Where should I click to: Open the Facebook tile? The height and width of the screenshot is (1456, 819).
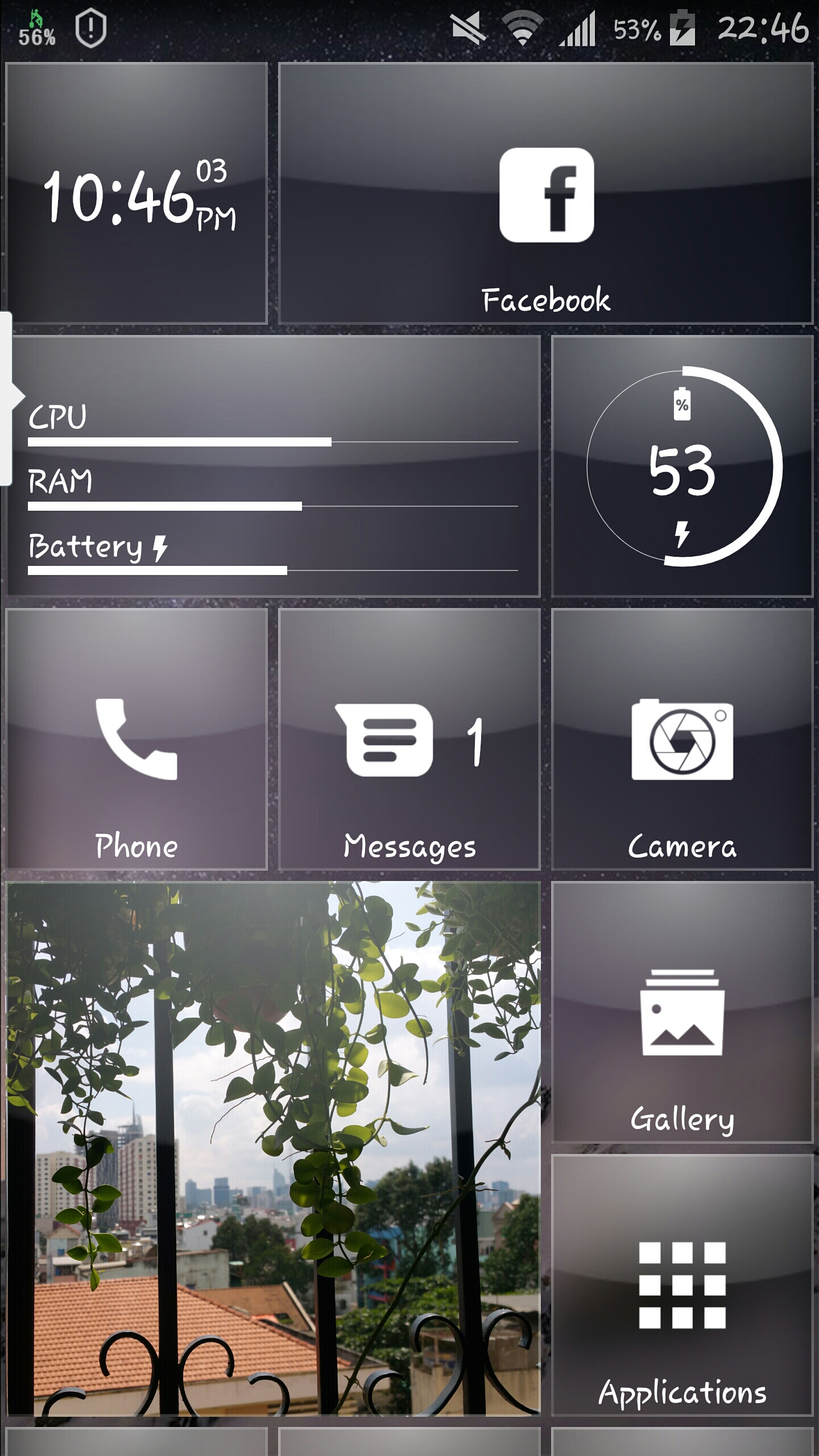click(x=545, y=193)
